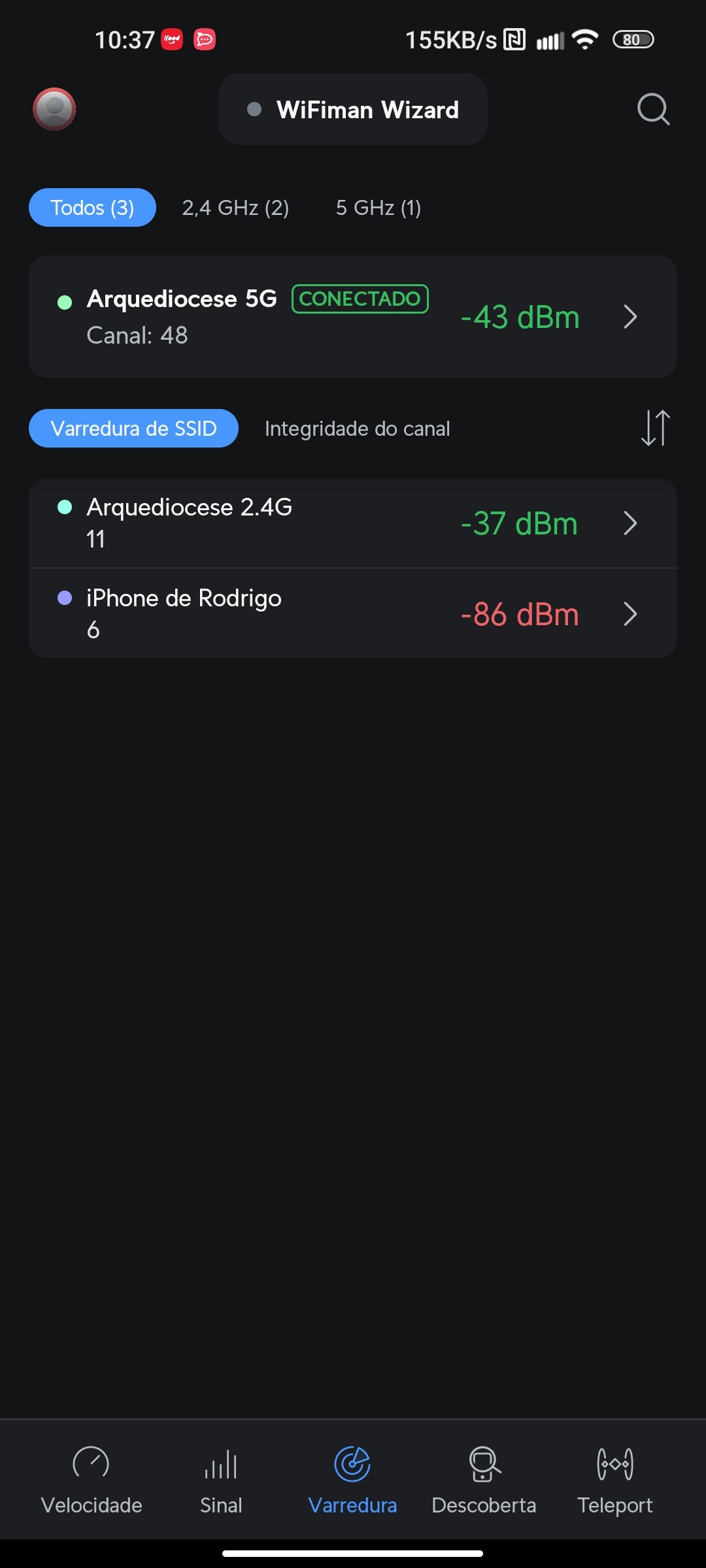The width and height of the screenshot is (706, 1568).
Task: Open the search icon
Action: [653, 109]
